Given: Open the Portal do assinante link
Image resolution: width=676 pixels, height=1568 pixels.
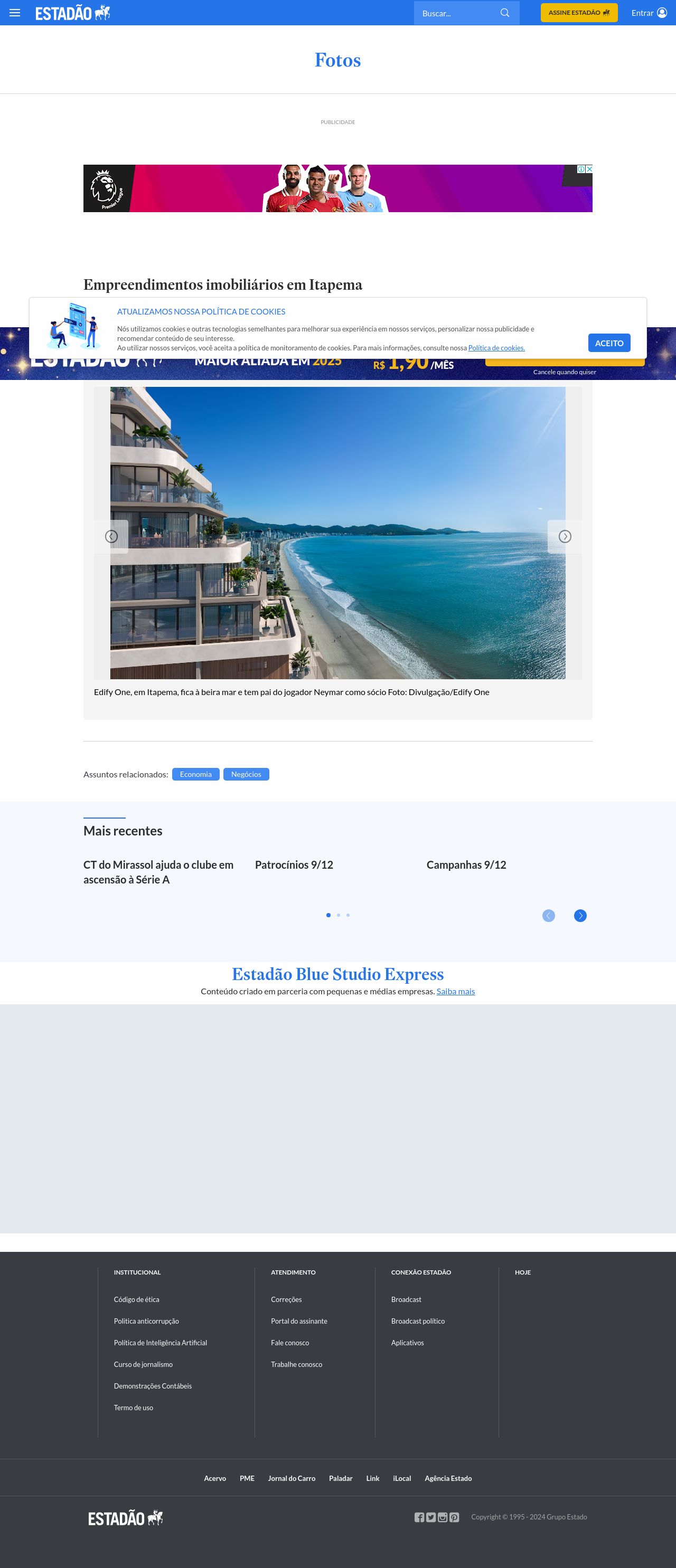Looking at the screenshot, I should tap(299, 1321).
